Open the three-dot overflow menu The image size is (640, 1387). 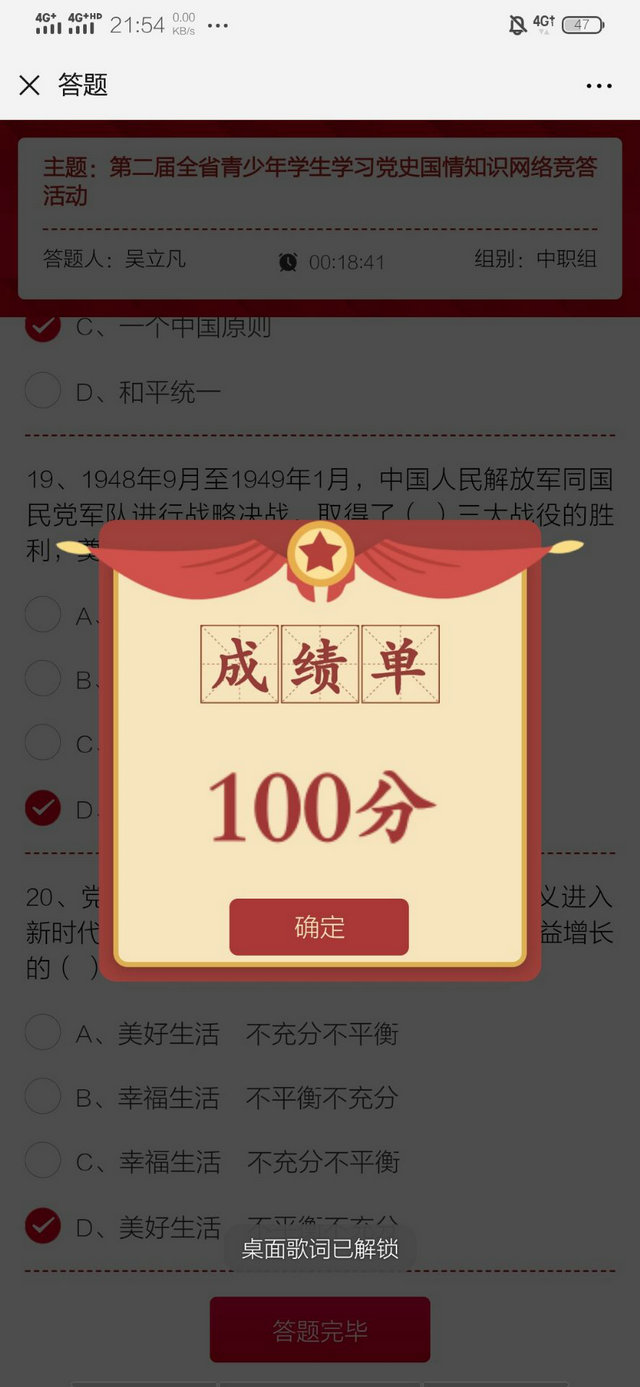click(x=599, y=86)
